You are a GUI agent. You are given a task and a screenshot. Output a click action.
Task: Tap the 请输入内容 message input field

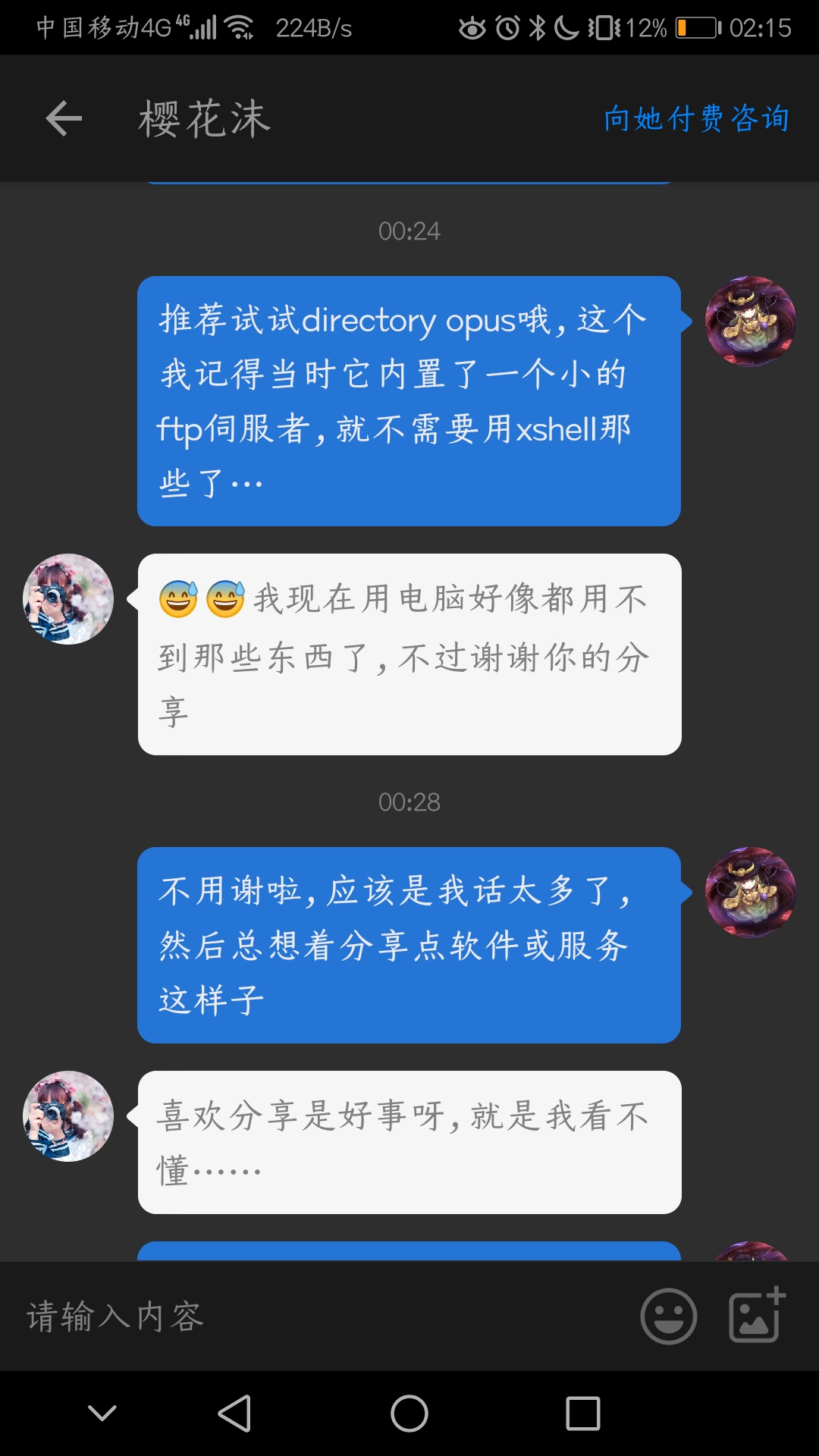click(318, 1317)
